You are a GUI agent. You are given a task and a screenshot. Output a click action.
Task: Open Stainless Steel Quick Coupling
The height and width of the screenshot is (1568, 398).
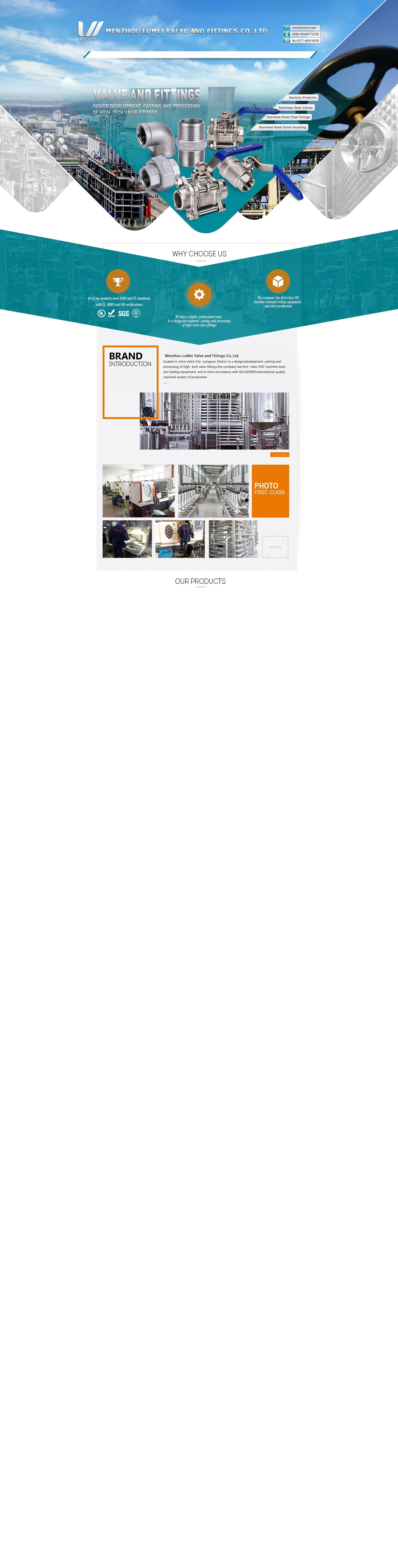tap(282, 127)
